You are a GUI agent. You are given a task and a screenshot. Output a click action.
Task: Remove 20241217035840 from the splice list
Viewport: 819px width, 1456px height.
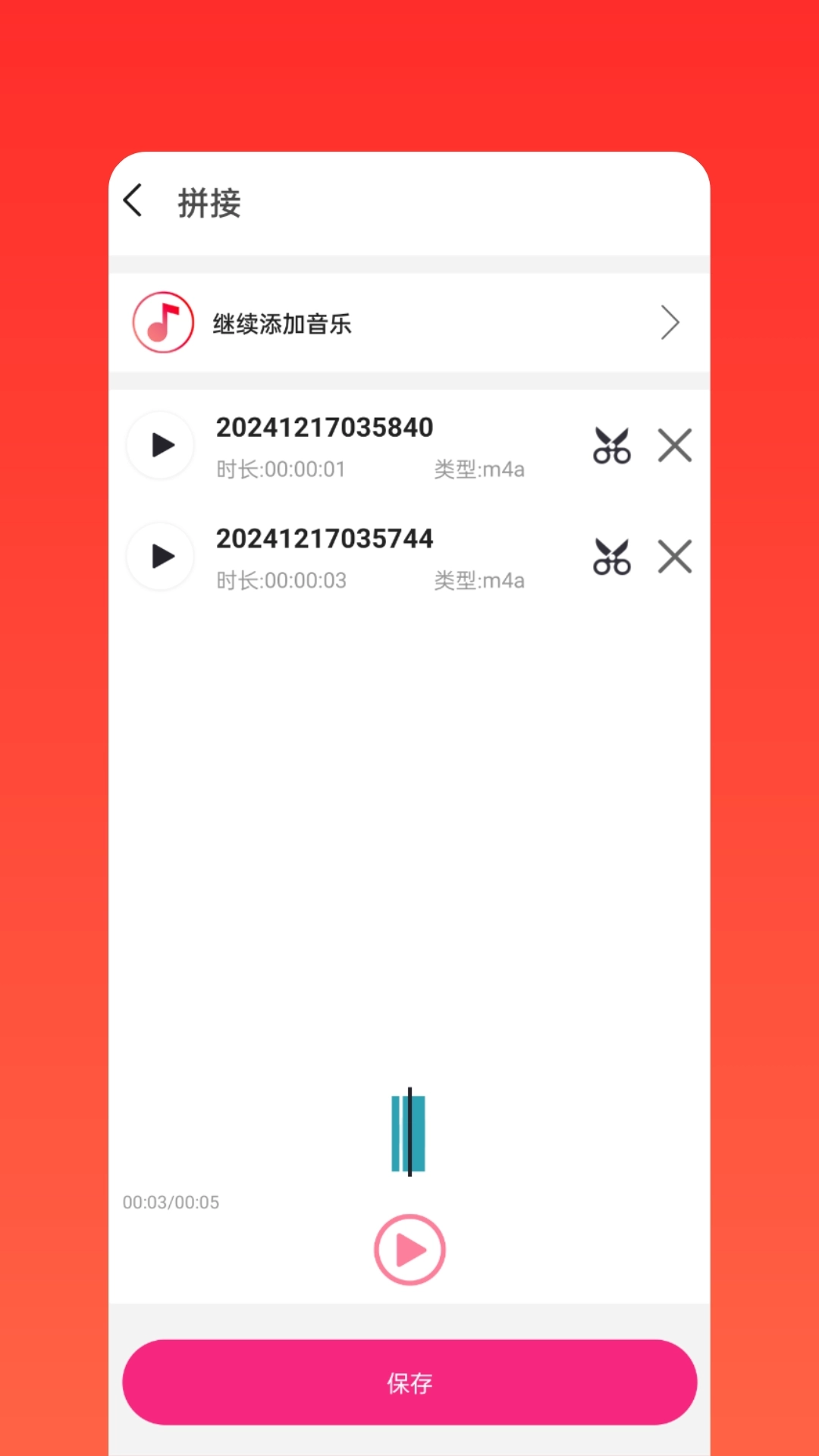pos(674,446)
